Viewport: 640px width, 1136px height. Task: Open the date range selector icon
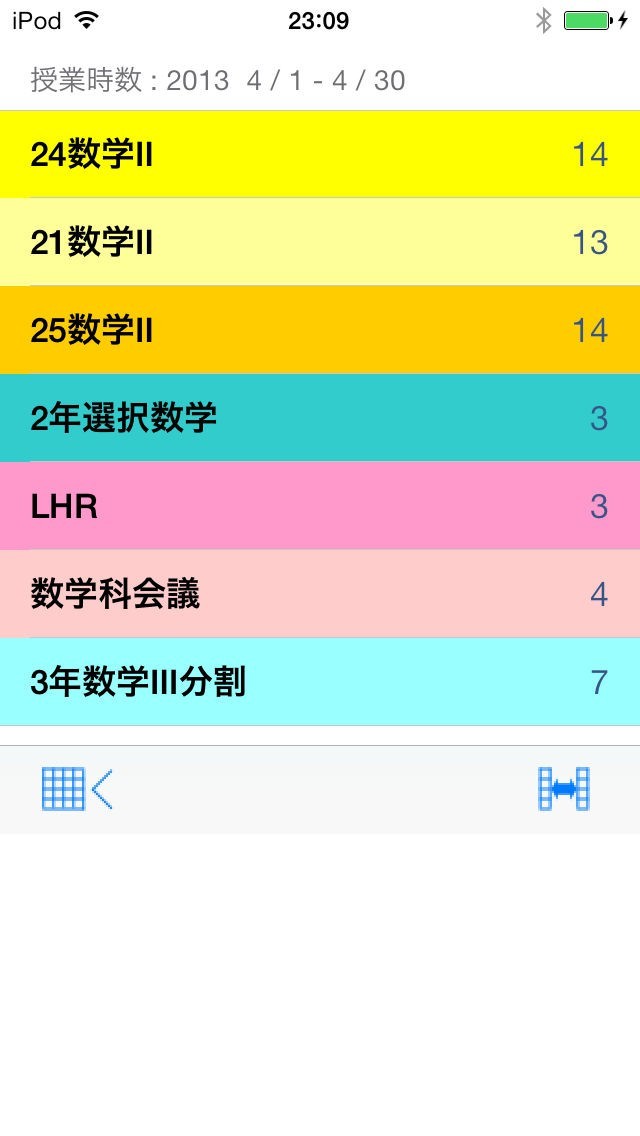point(564,789)
